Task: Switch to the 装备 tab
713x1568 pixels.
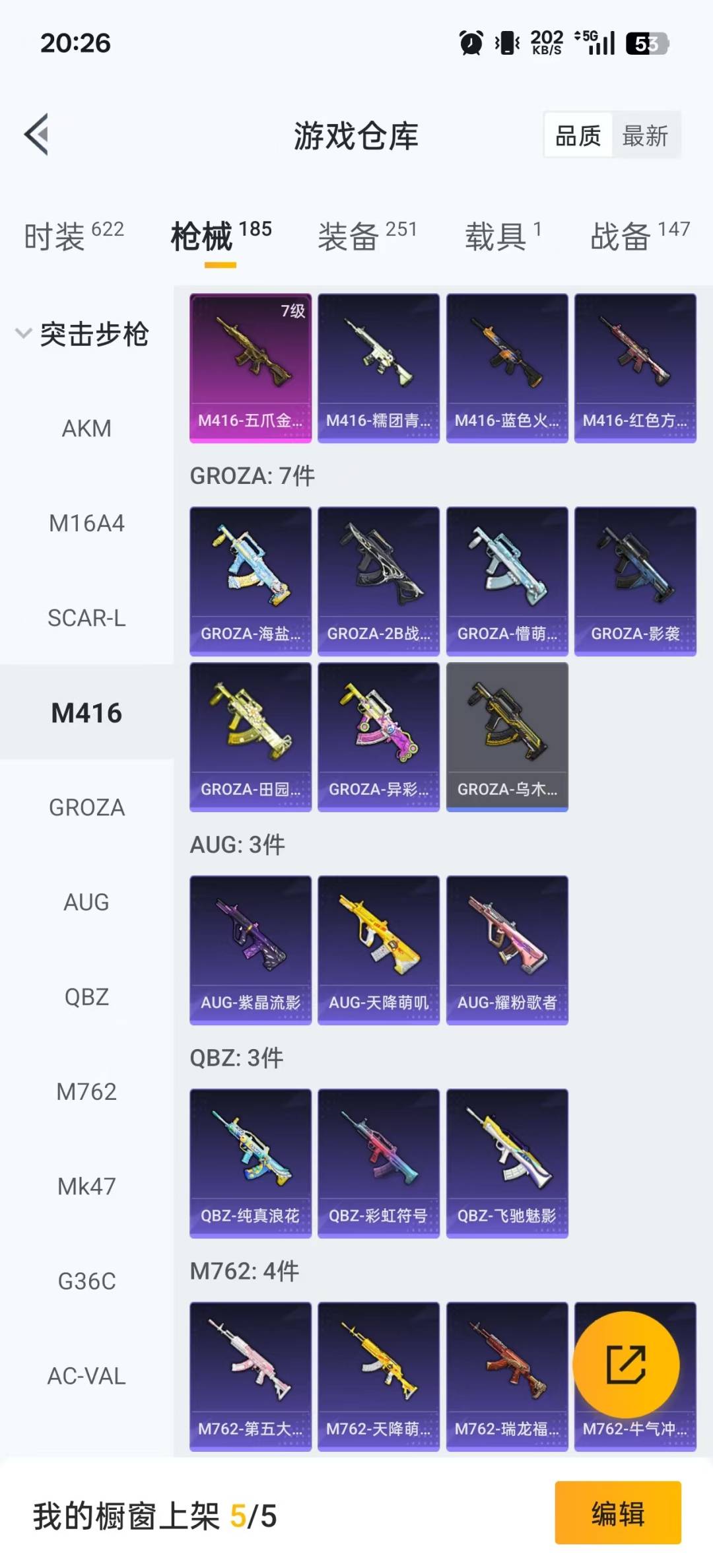Action: point(367,236)
